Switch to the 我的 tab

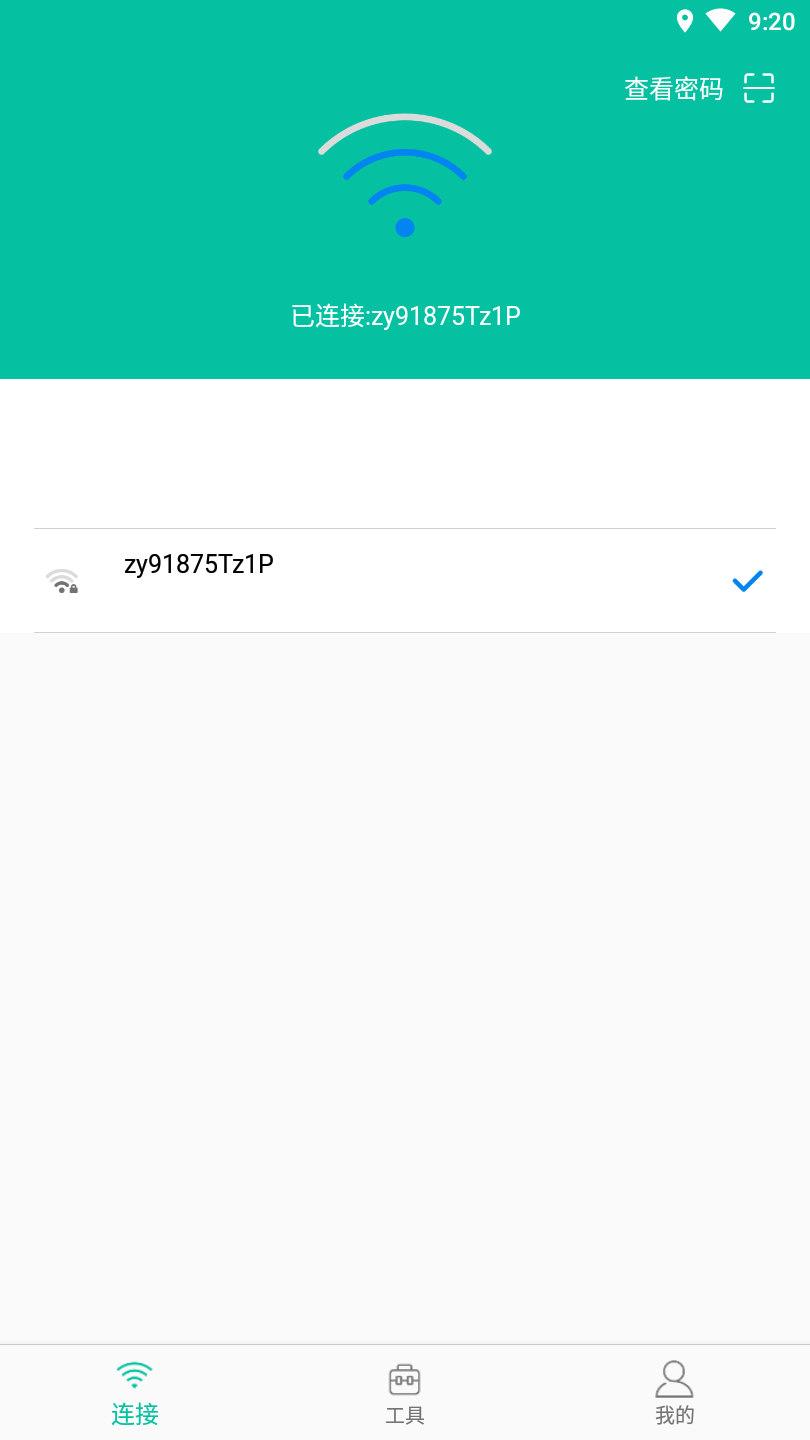coord(675,1393)
